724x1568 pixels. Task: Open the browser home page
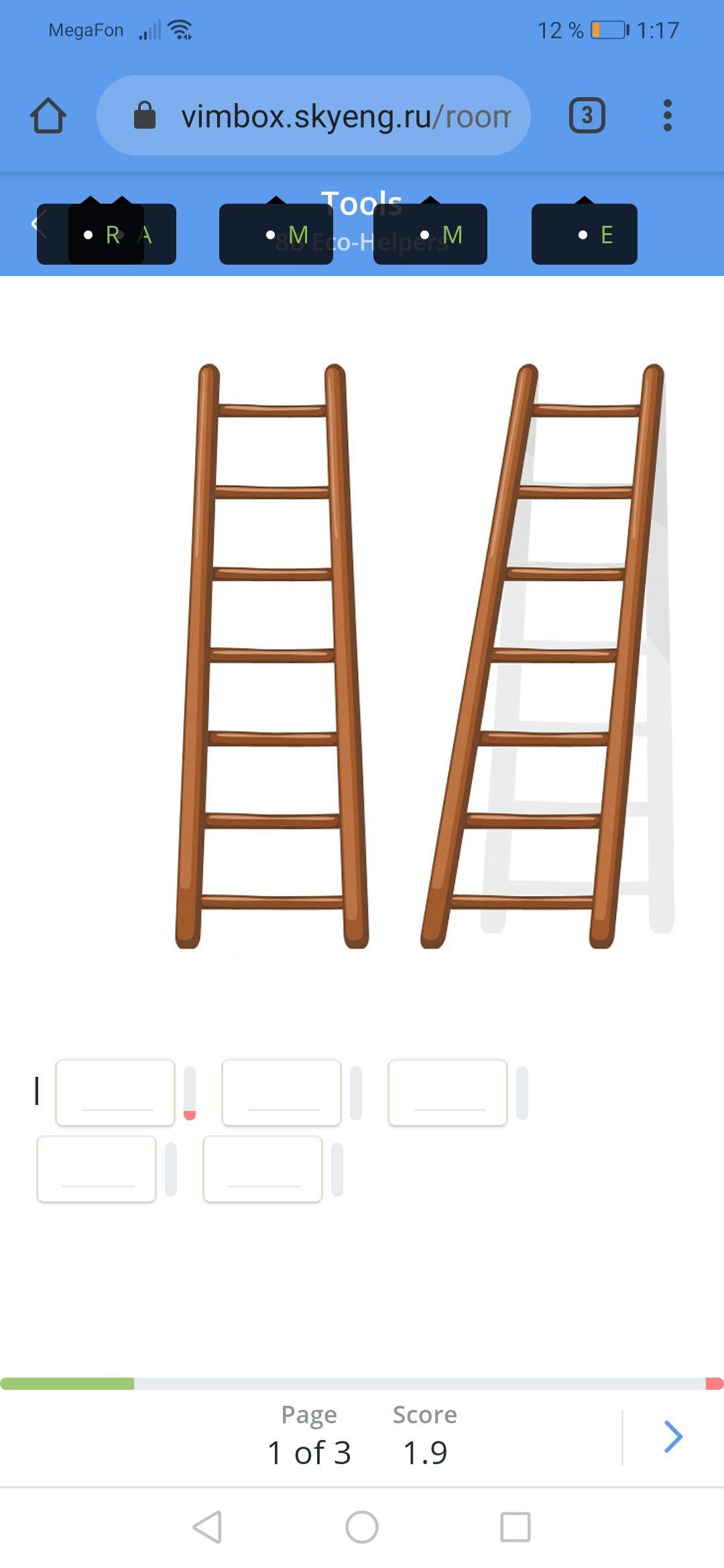(48, 115)
